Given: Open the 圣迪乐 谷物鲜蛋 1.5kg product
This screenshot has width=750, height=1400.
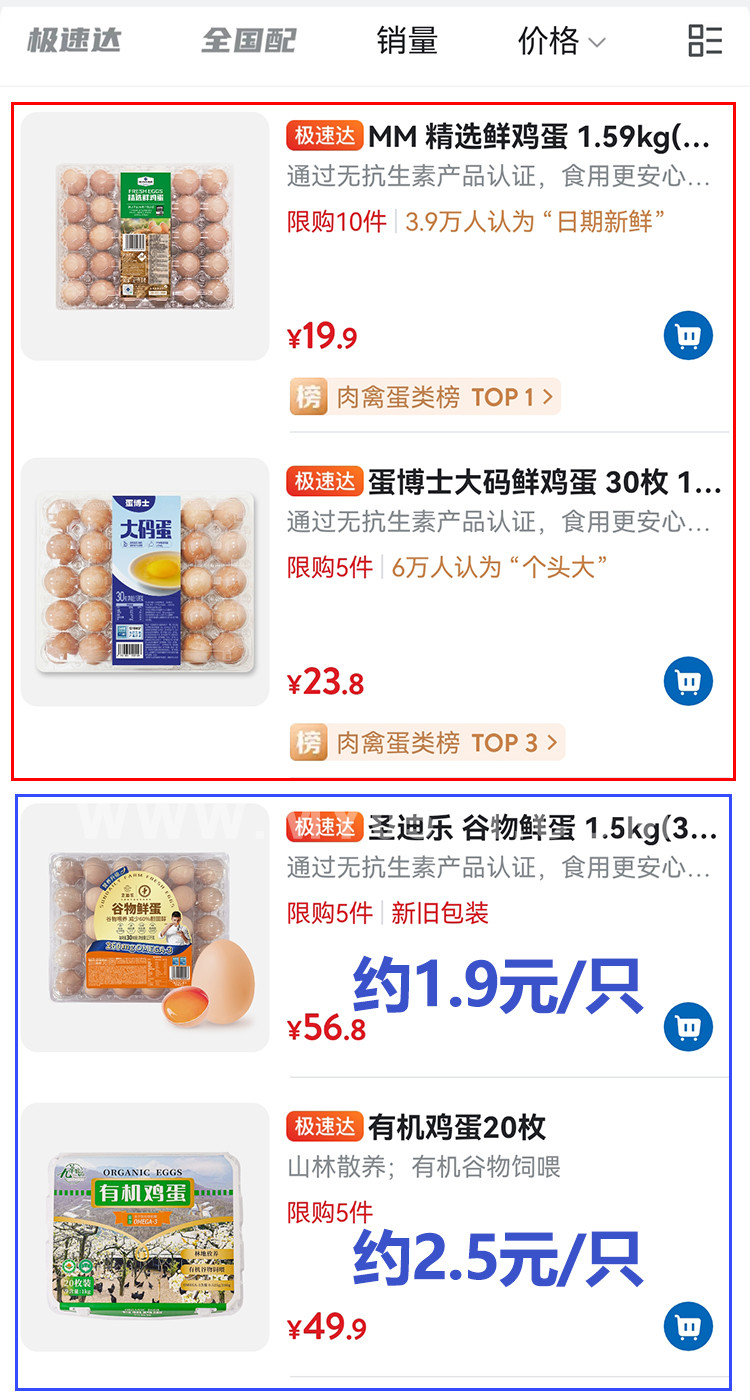Looking at the screenshot, I should tap(542, 829).
